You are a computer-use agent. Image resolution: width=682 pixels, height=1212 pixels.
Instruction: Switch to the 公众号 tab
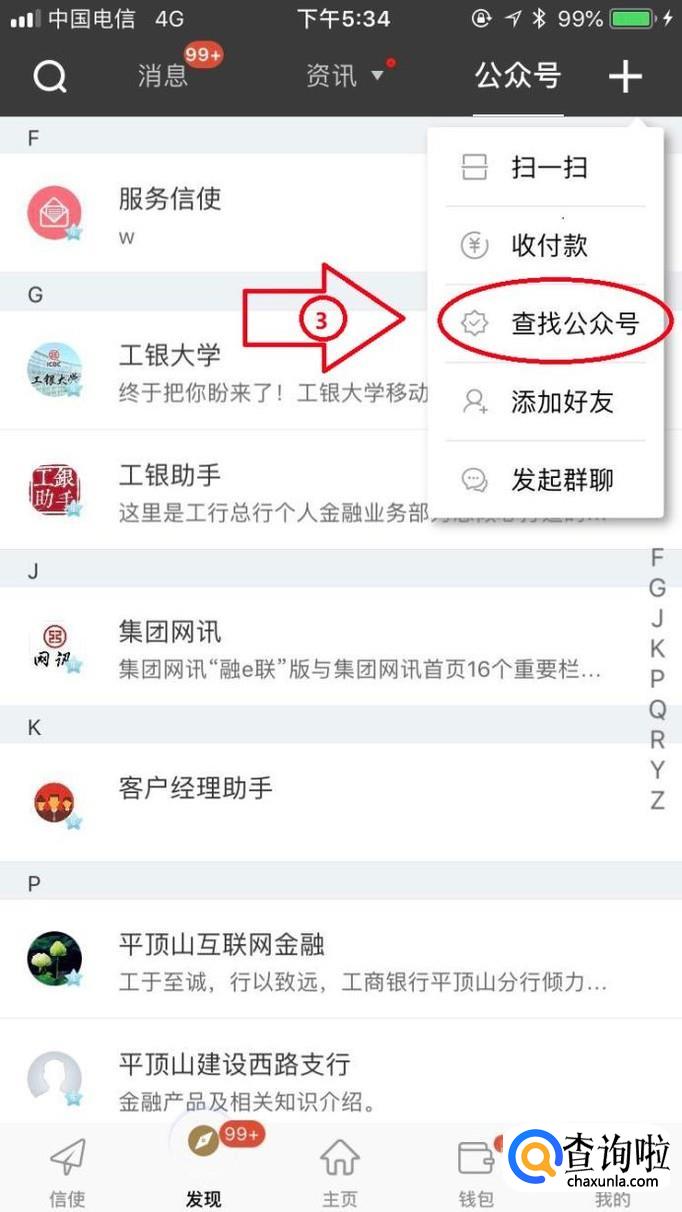[x=518, y=76]
